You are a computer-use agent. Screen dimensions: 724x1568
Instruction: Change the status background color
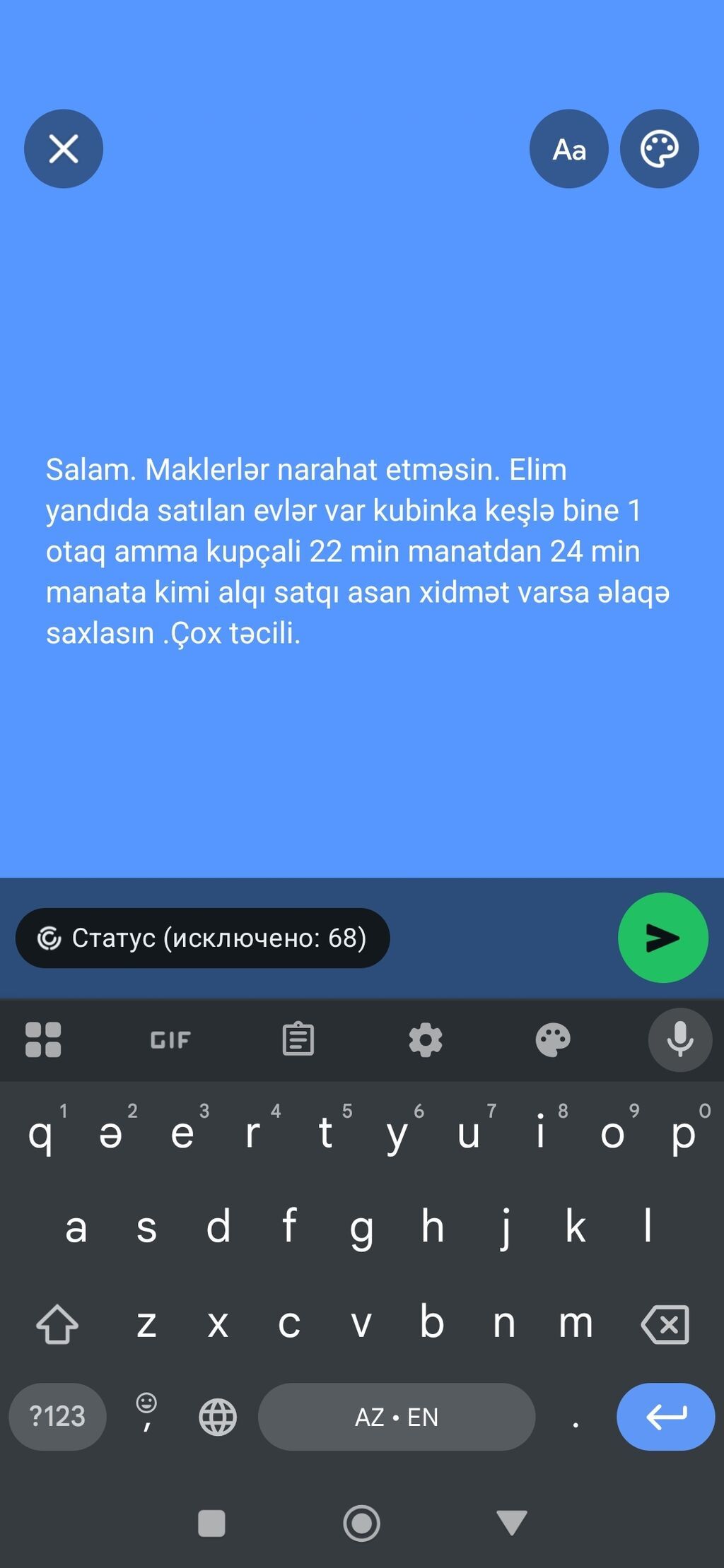[x=659, y=149]
